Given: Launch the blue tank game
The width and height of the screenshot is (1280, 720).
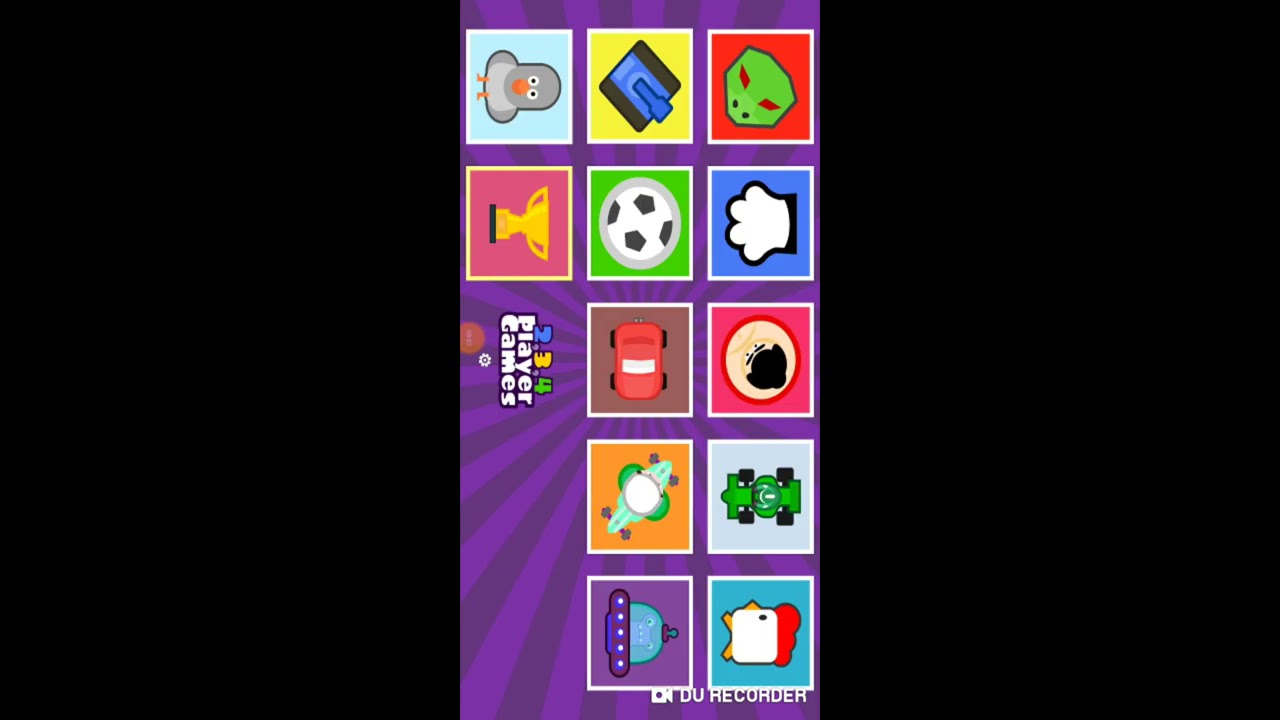Looking at the screenshot, I should [x=640, y=87].
